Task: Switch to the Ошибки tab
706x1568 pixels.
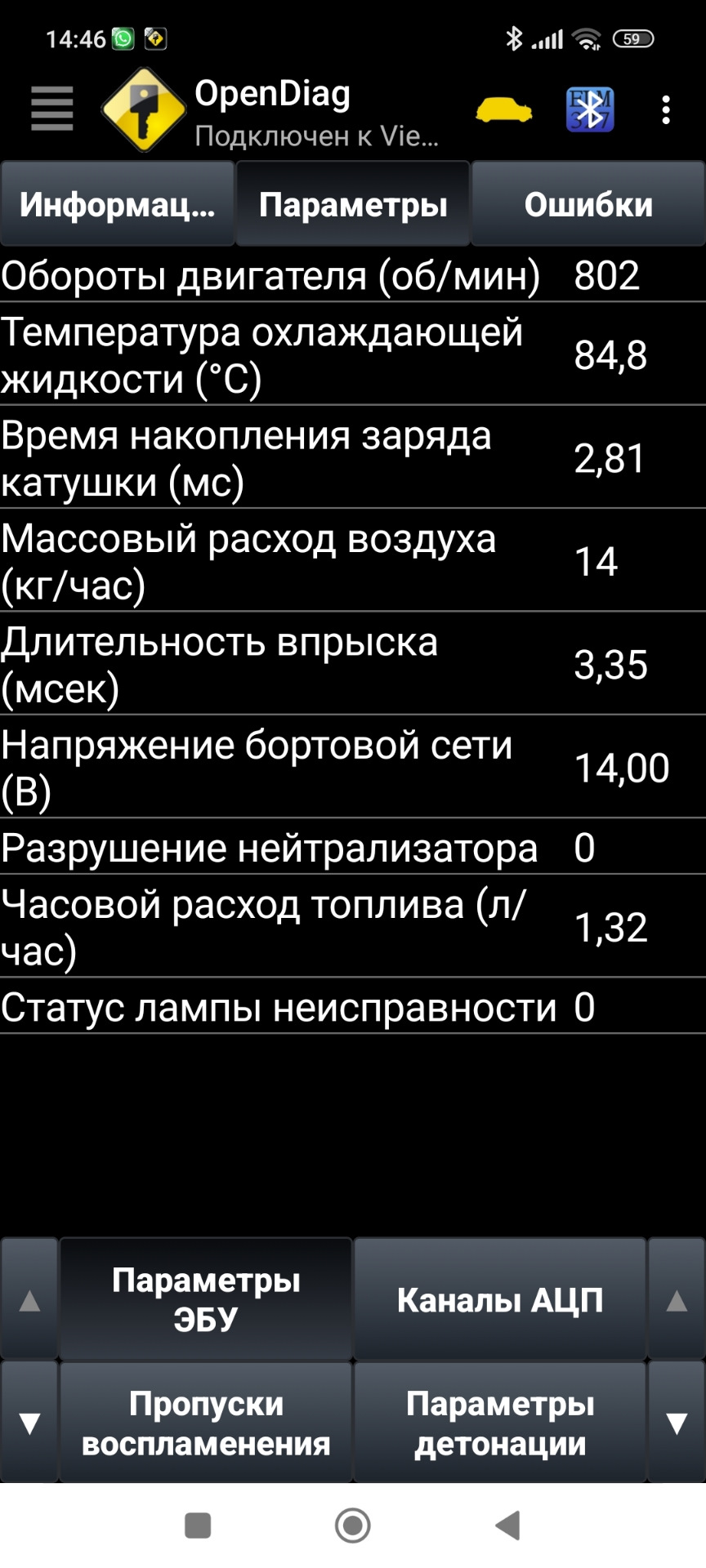Action: pos(588,204)
